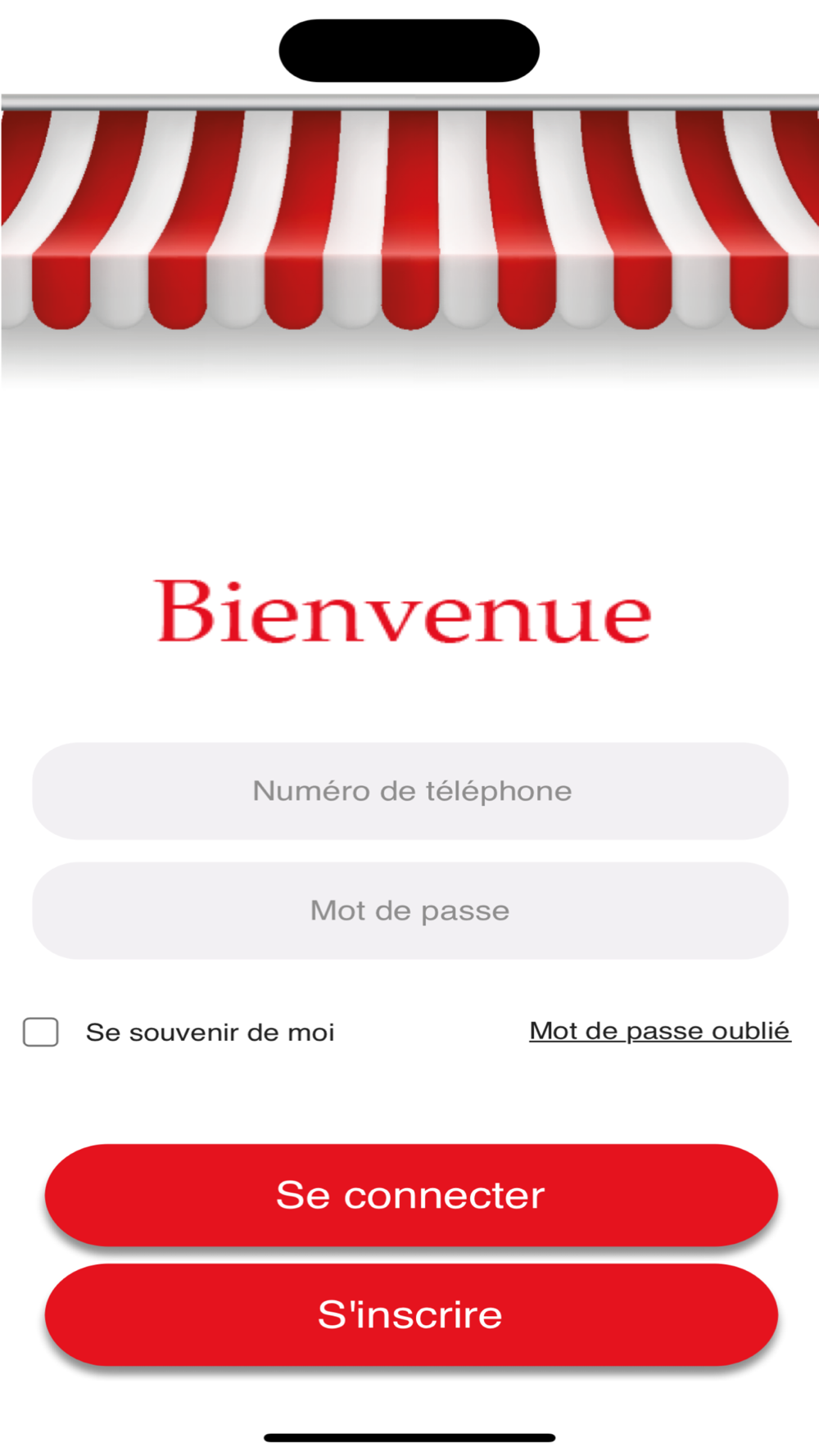Select the S'inscrire button
Image resolution: width=819 pixels, height=1456 pixels.
tap(410, 1314)
